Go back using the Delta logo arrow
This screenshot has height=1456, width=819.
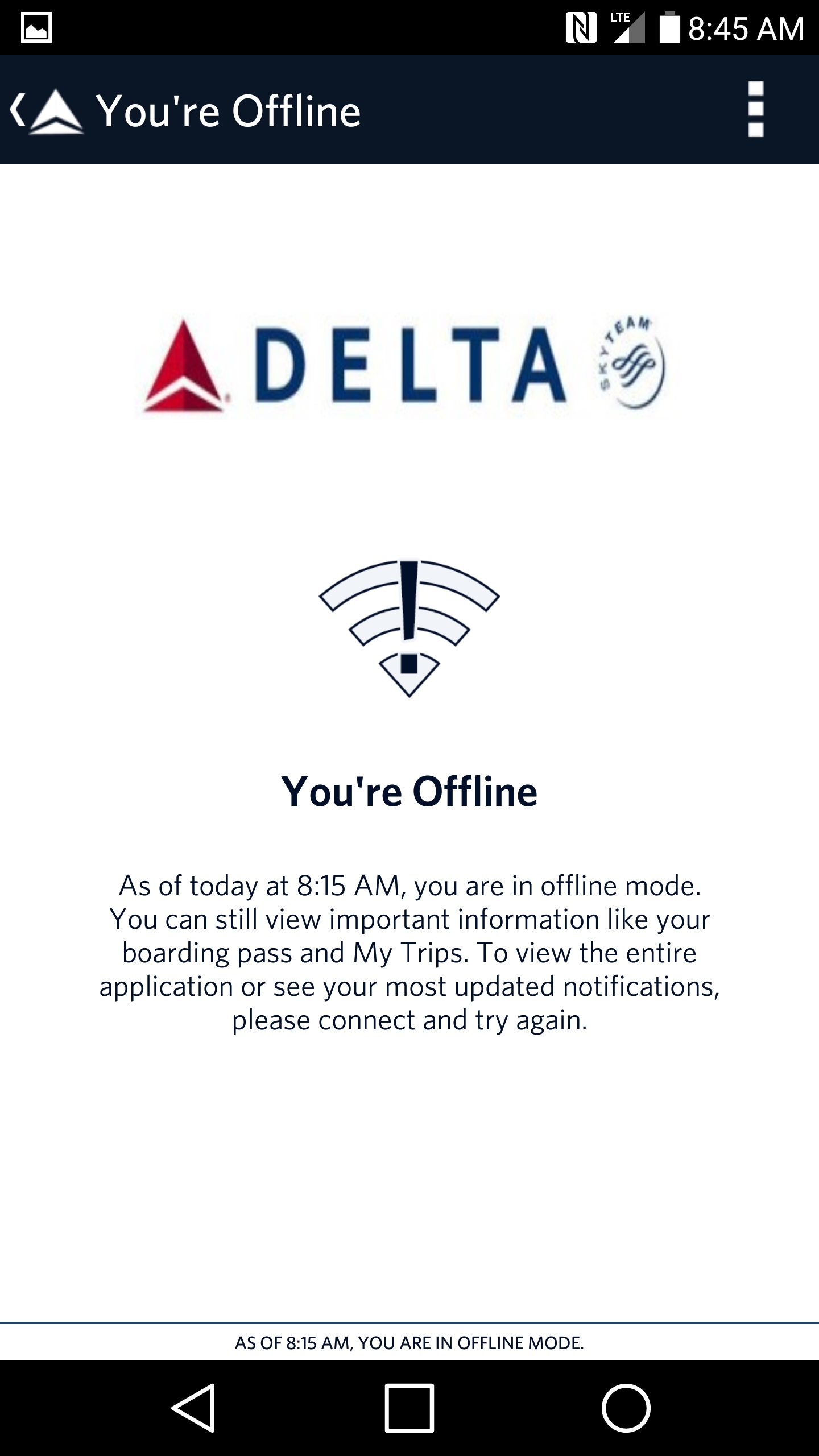[45, 110]
